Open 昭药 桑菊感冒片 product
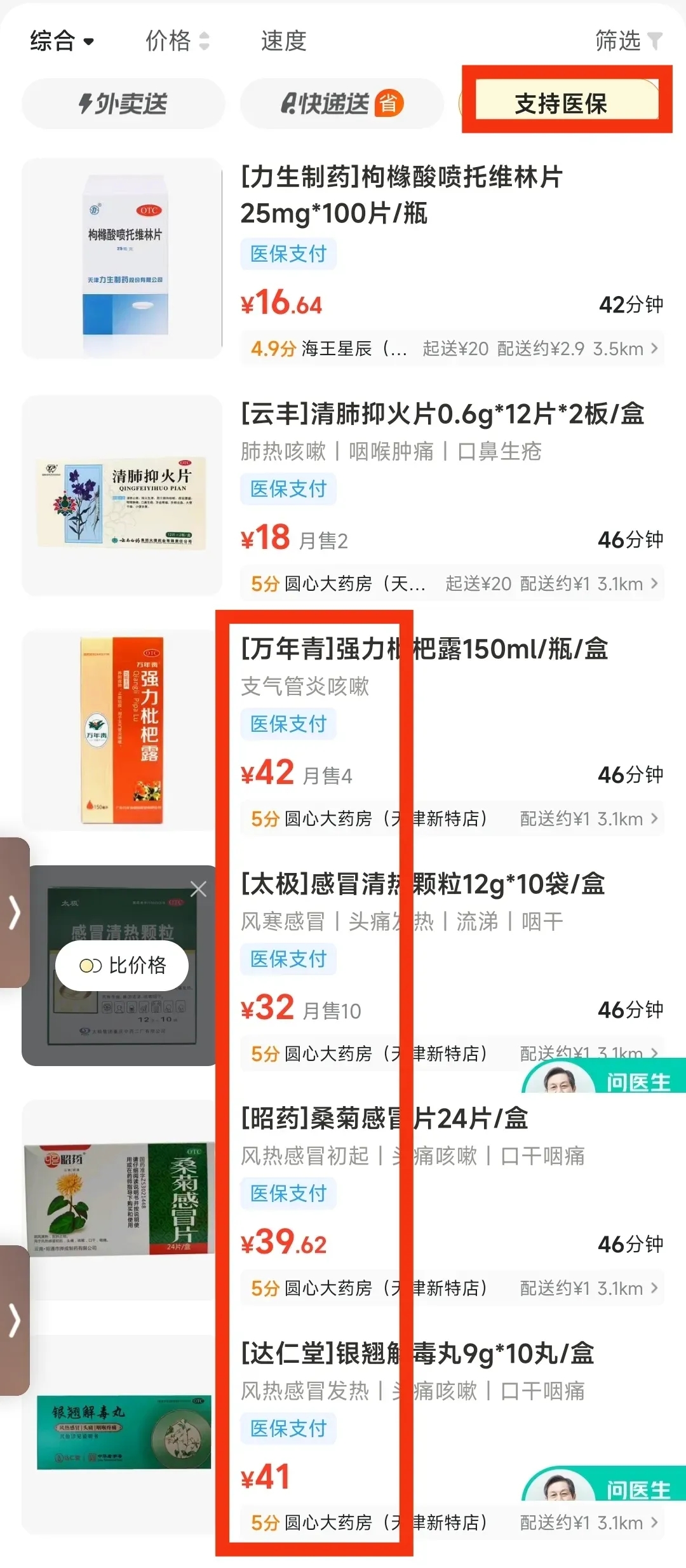686x1568 pixels. [x=385, y=1119]
